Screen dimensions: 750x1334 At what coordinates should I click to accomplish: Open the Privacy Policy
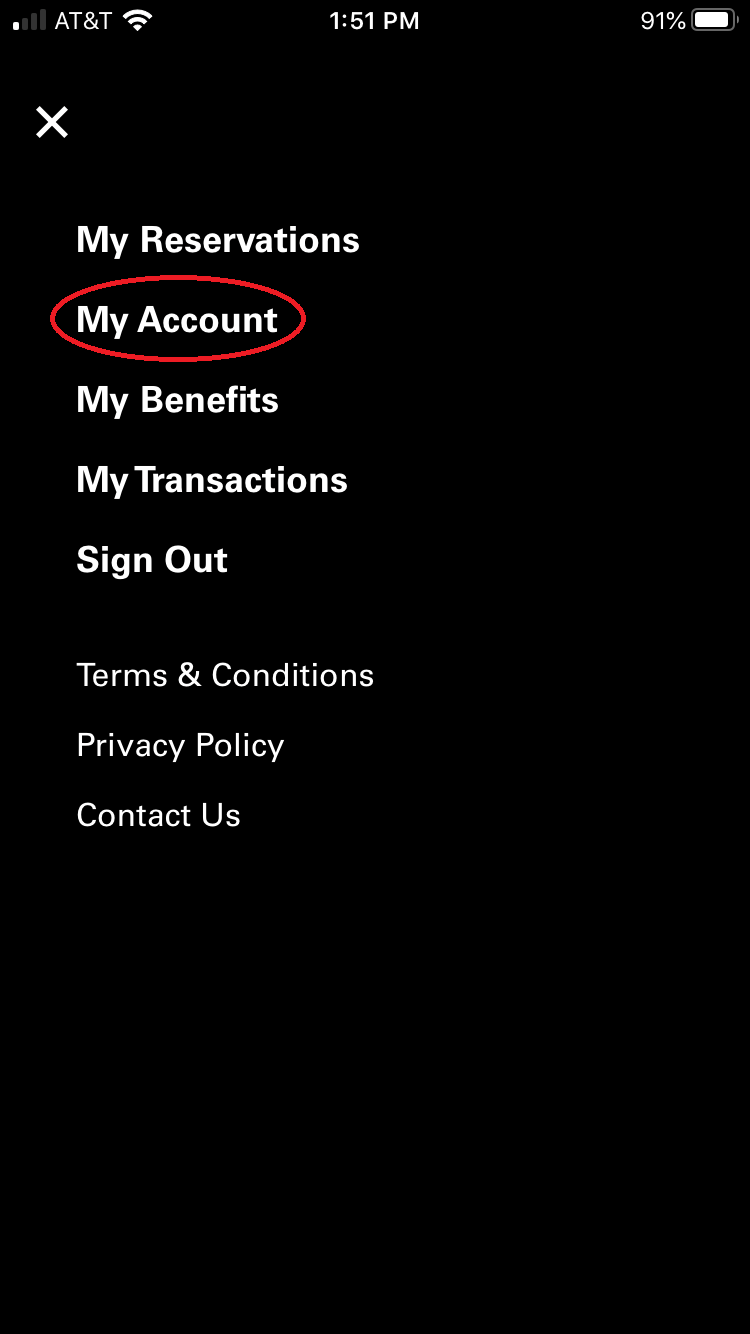coord(180,746)
